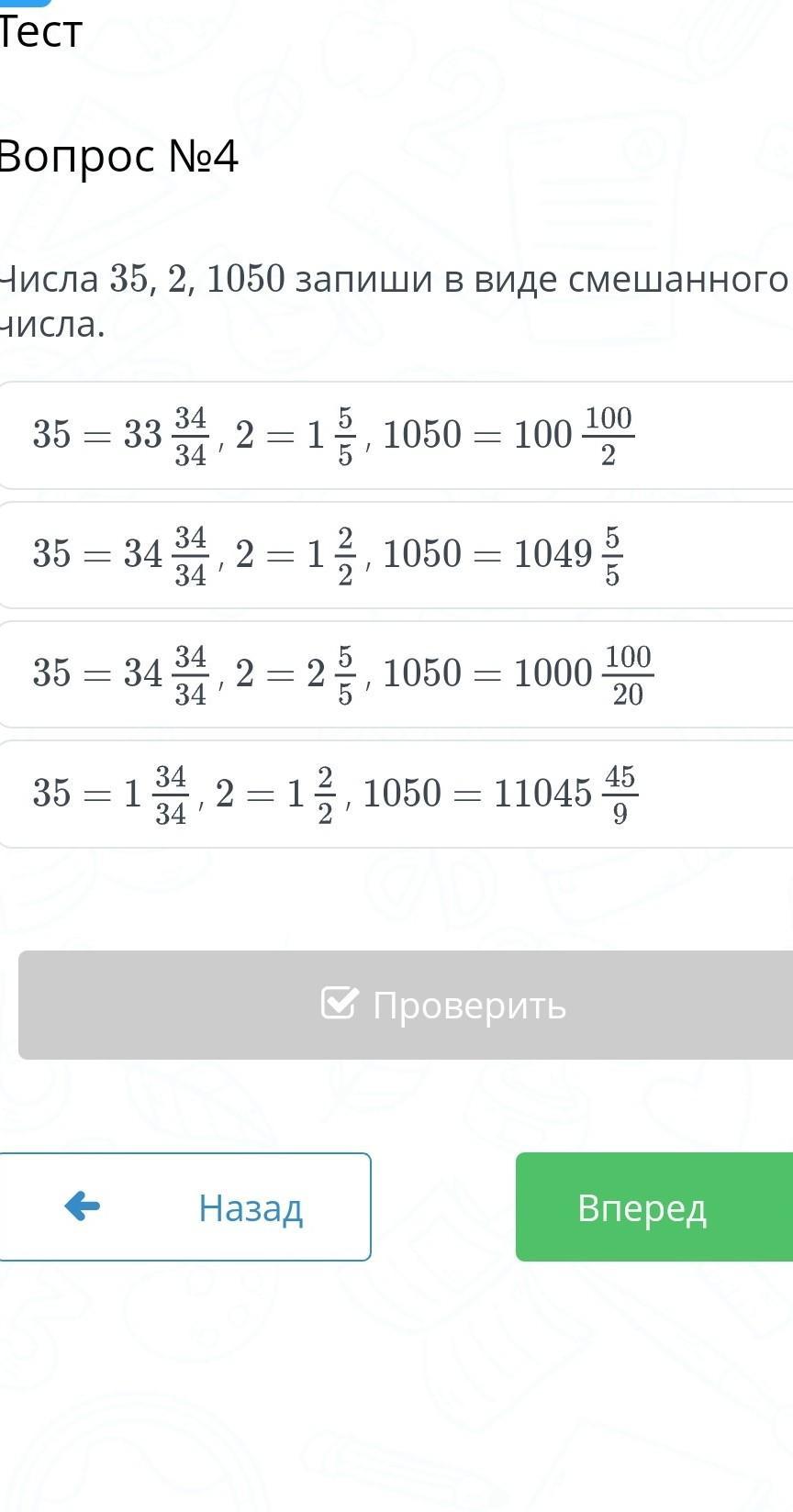Select the answer with 1050 = 11045 45/9

[395, 794]
